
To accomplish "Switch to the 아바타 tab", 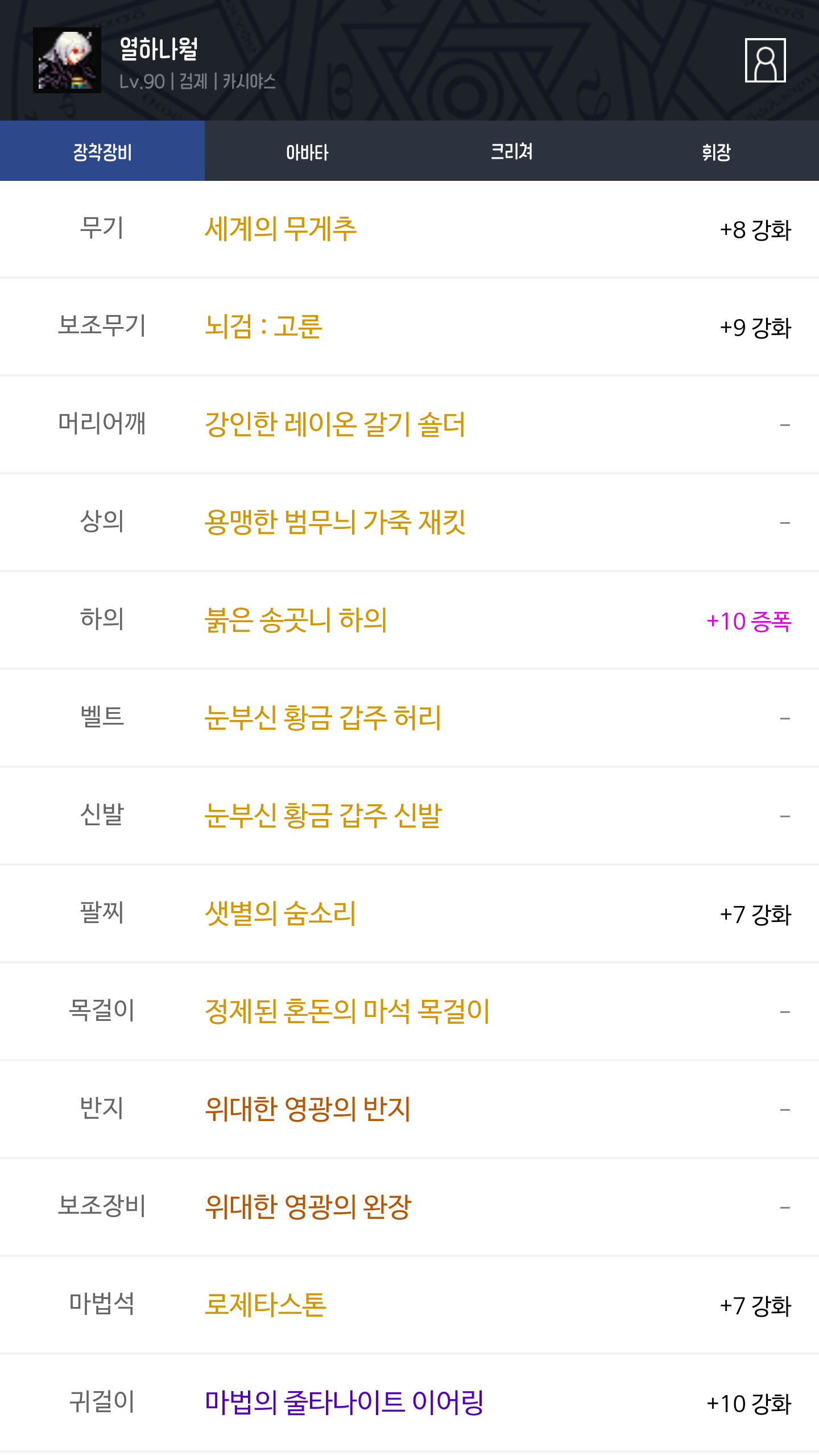I will 307,151.
